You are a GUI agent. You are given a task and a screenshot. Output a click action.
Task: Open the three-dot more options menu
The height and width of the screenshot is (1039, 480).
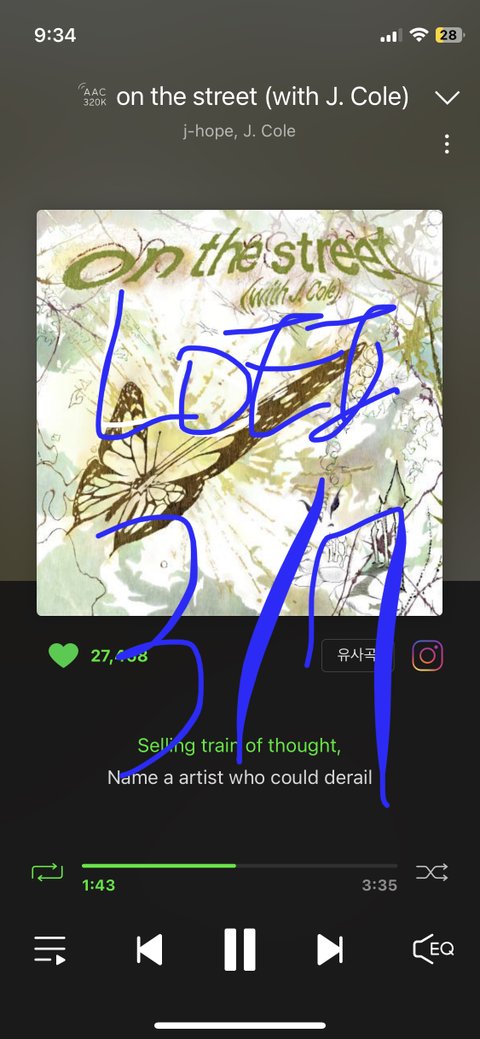pos(447,144)
